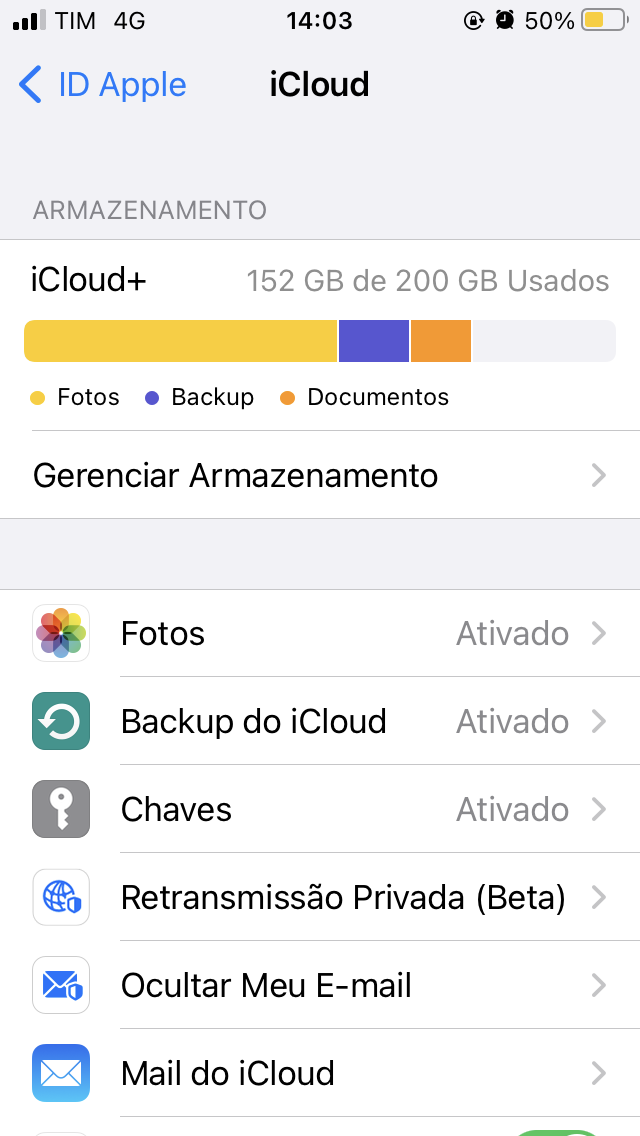The width and height of the screenshot is (640, 1136).
Task: Open Retransmissão Privada (Beta)
Action: coord(320,898)
